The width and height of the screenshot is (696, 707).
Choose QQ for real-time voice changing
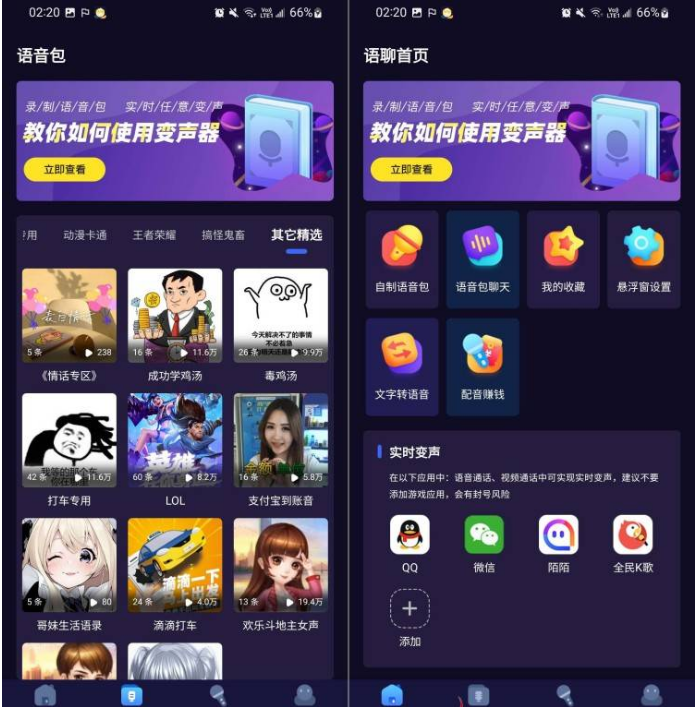[410, 543]
